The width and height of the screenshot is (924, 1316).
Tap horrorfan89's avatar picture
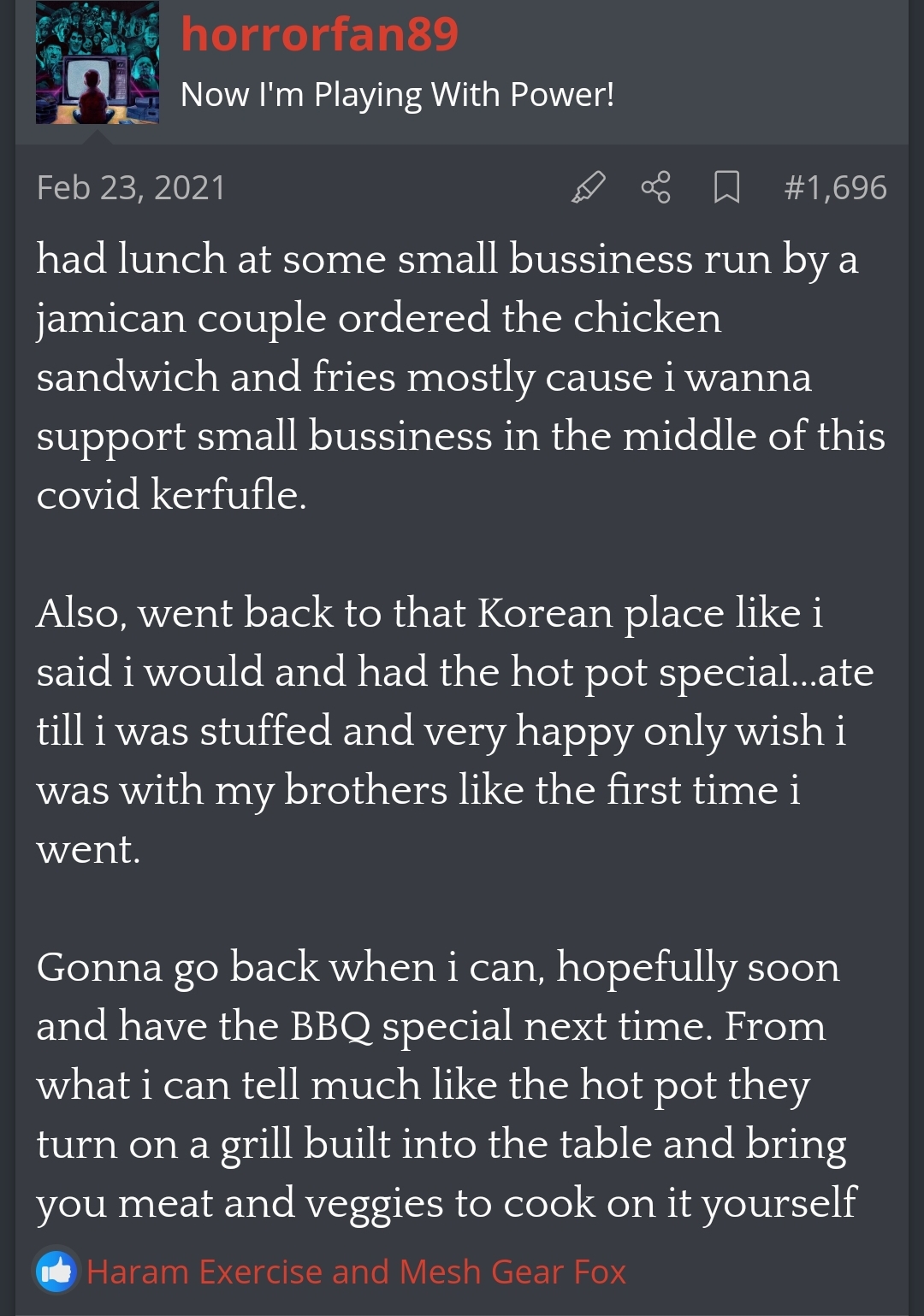[98, 62]
